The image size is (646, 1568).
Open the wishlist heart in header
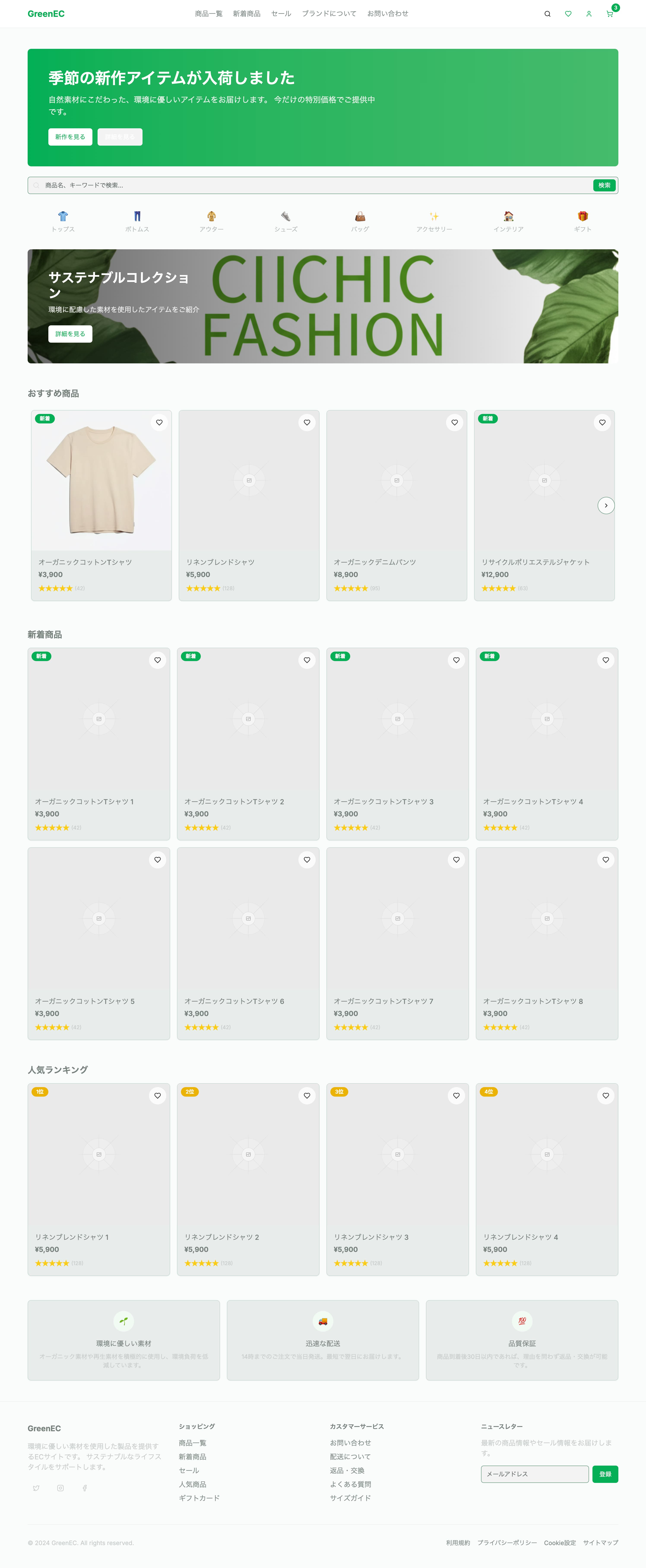(x=568, y=14)
